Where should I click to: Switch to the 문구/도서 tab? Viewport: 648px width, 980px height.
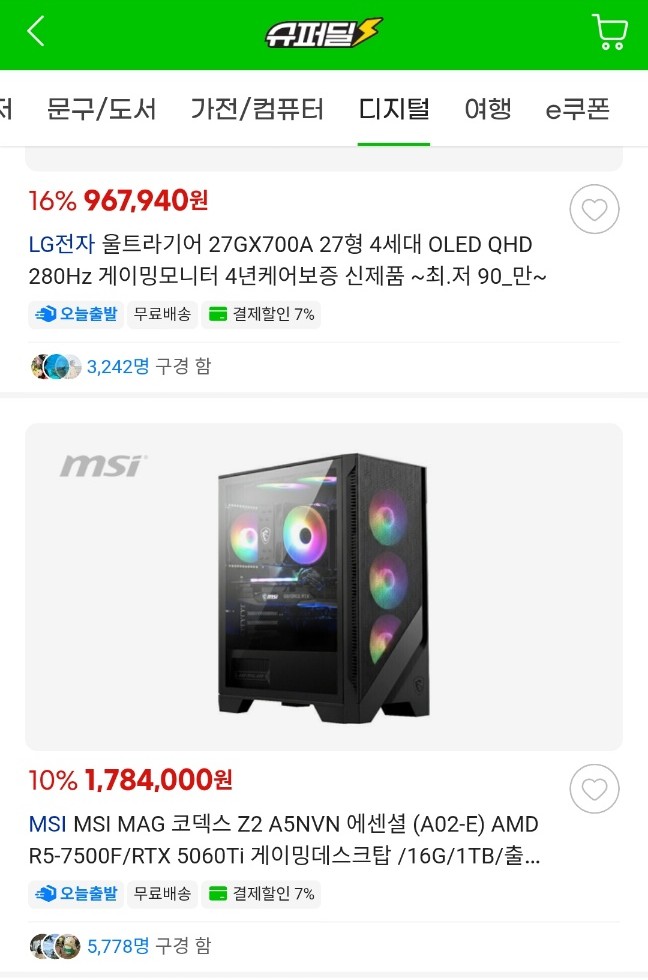tap(101, 109)
